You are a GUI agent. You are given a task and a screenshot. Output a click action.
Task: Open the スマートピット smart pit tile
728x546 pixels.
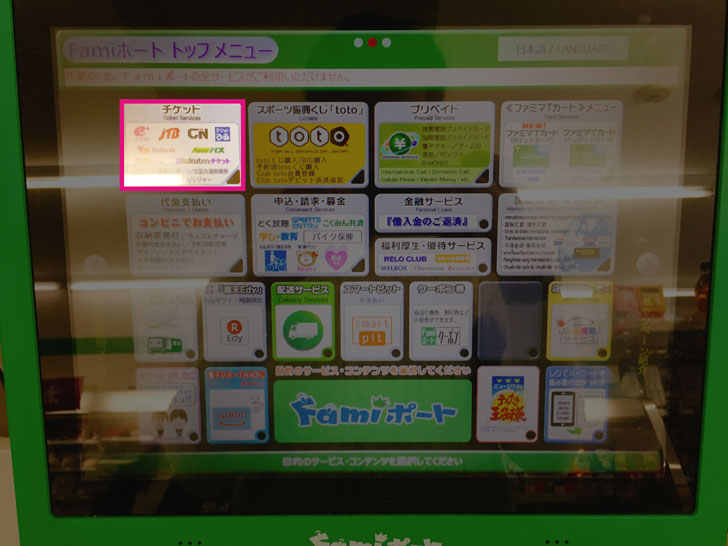tap(371, 323)
